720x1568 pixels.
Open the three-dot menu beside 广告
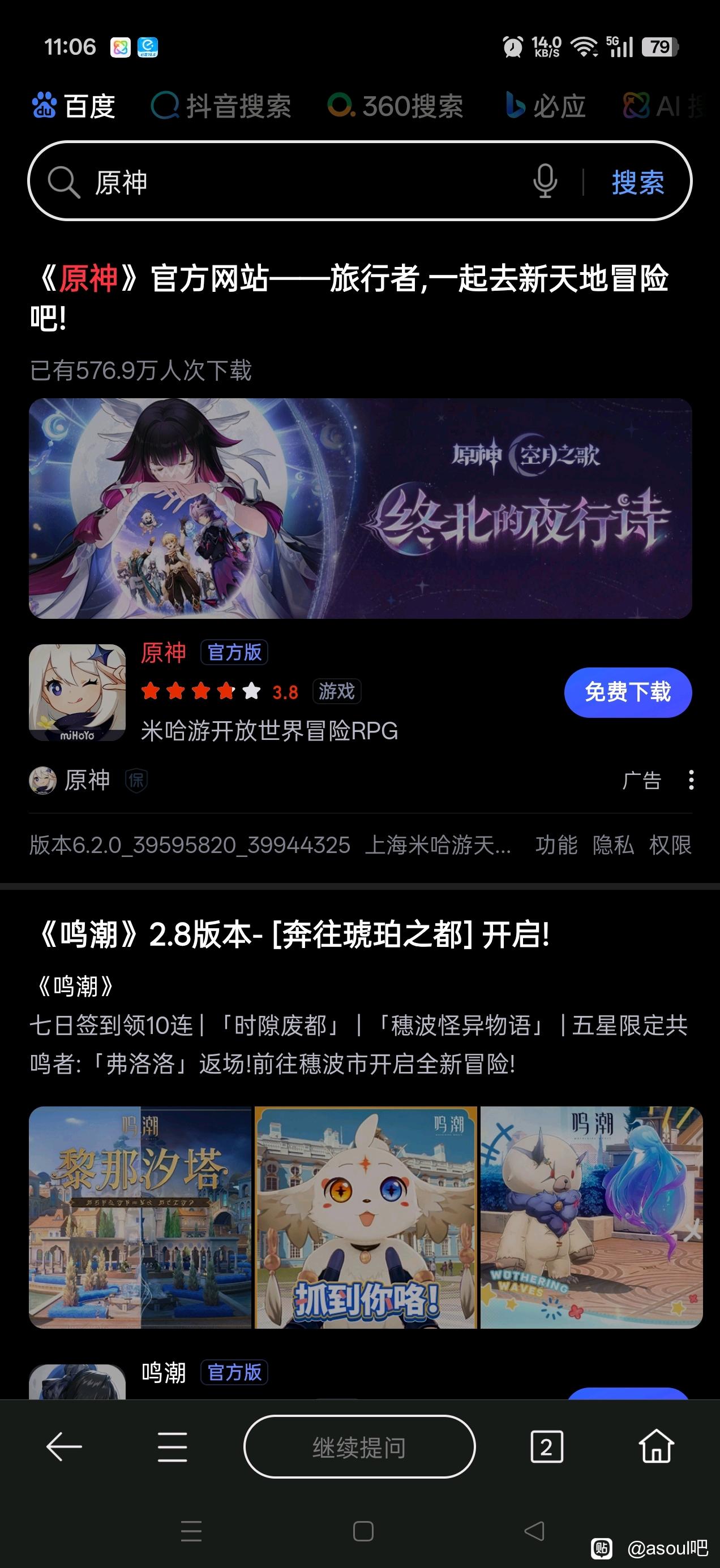point(691,779)
